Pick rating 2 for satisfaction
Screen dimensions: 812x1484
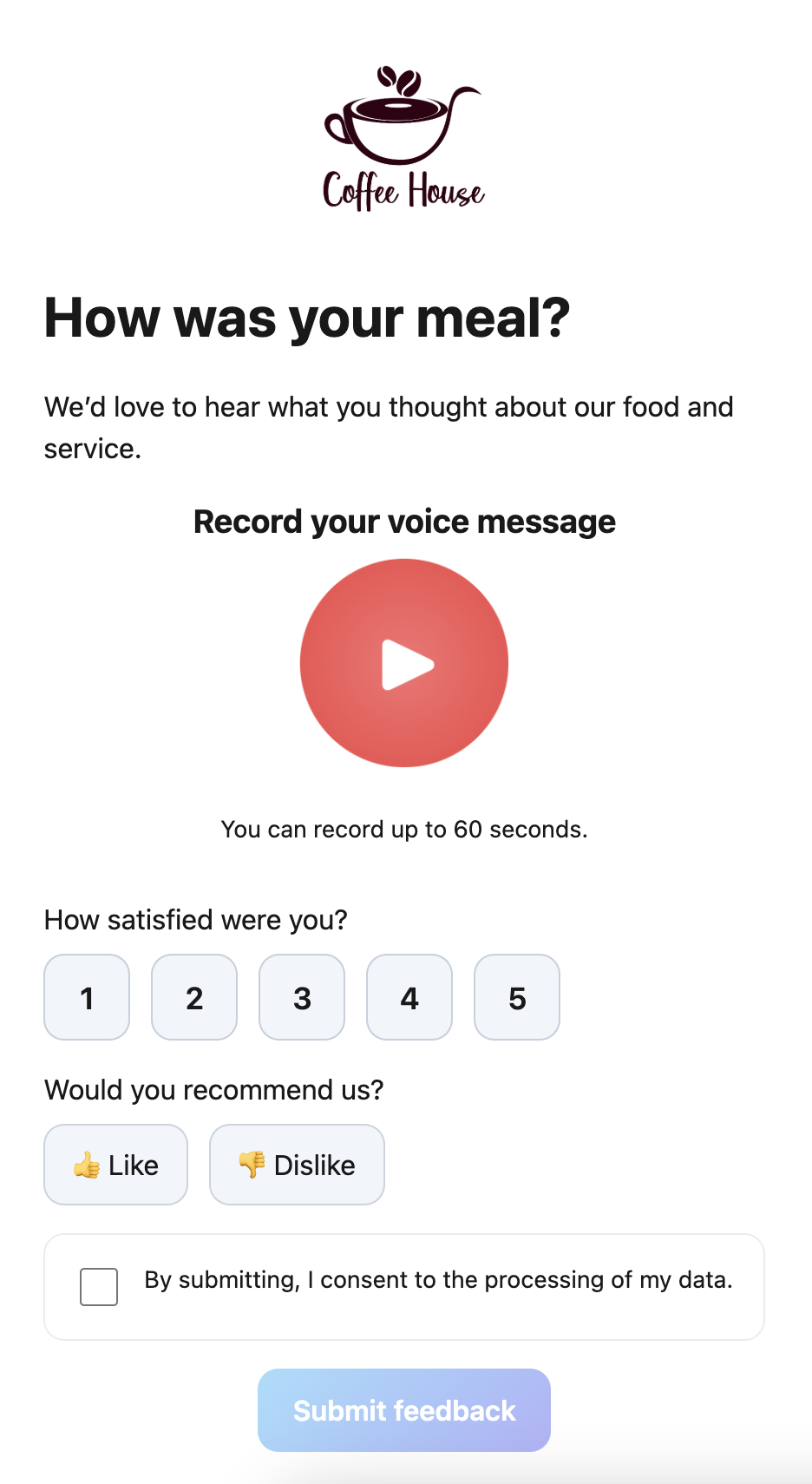pos(194,997)
